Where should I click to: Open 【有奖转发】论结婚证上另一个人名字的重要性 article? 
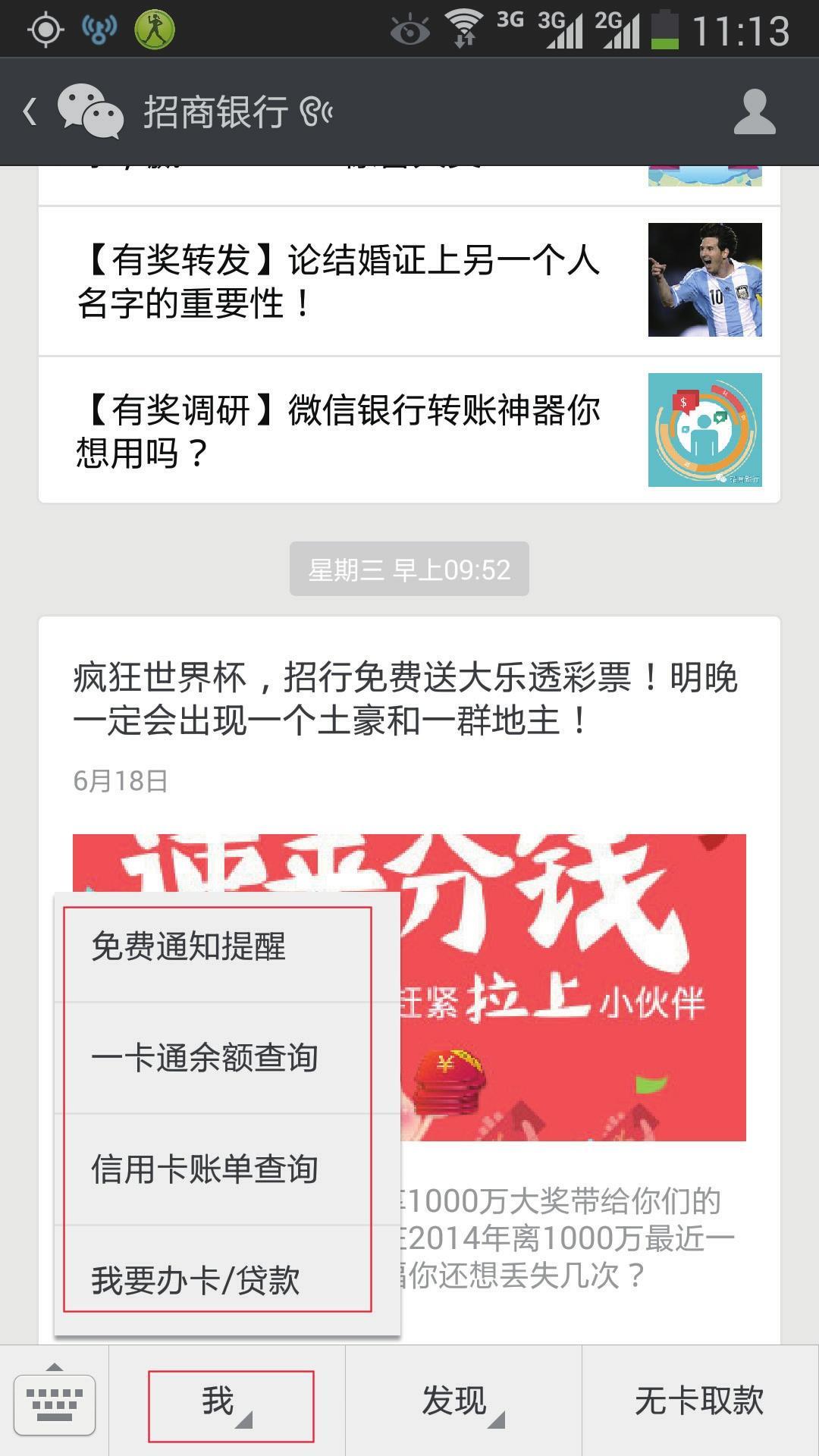pyautogui.click(x=341, y=281)
